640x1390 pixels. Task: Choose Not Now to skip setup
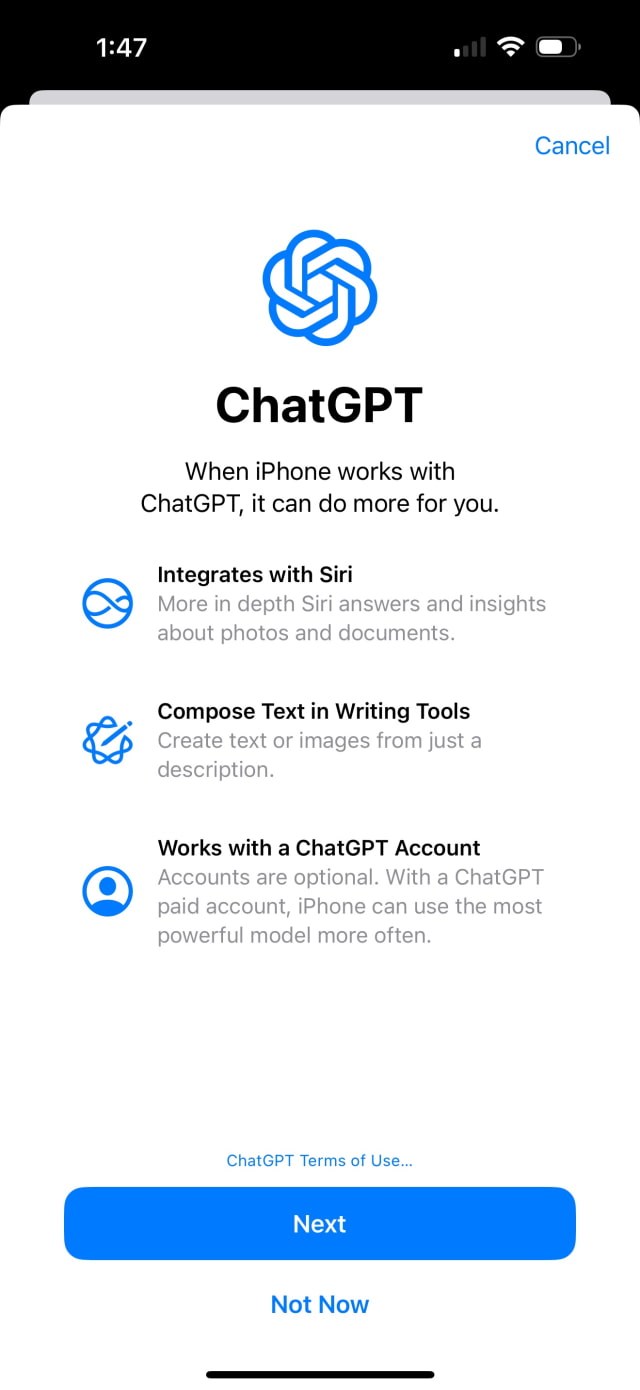[x=320, y=1304]
